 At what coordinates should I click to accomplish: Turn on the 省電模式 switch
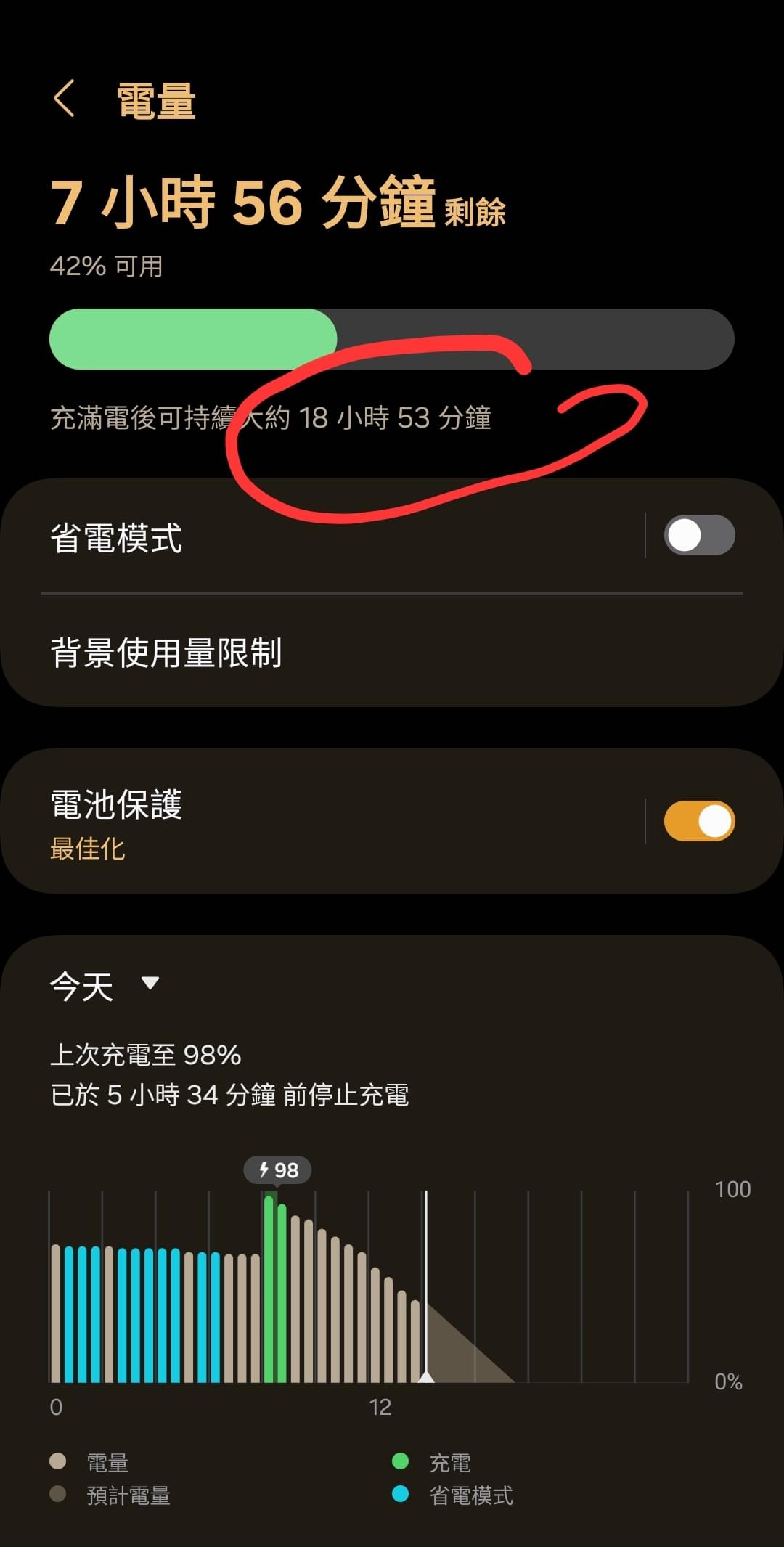(x=699, y=536)
